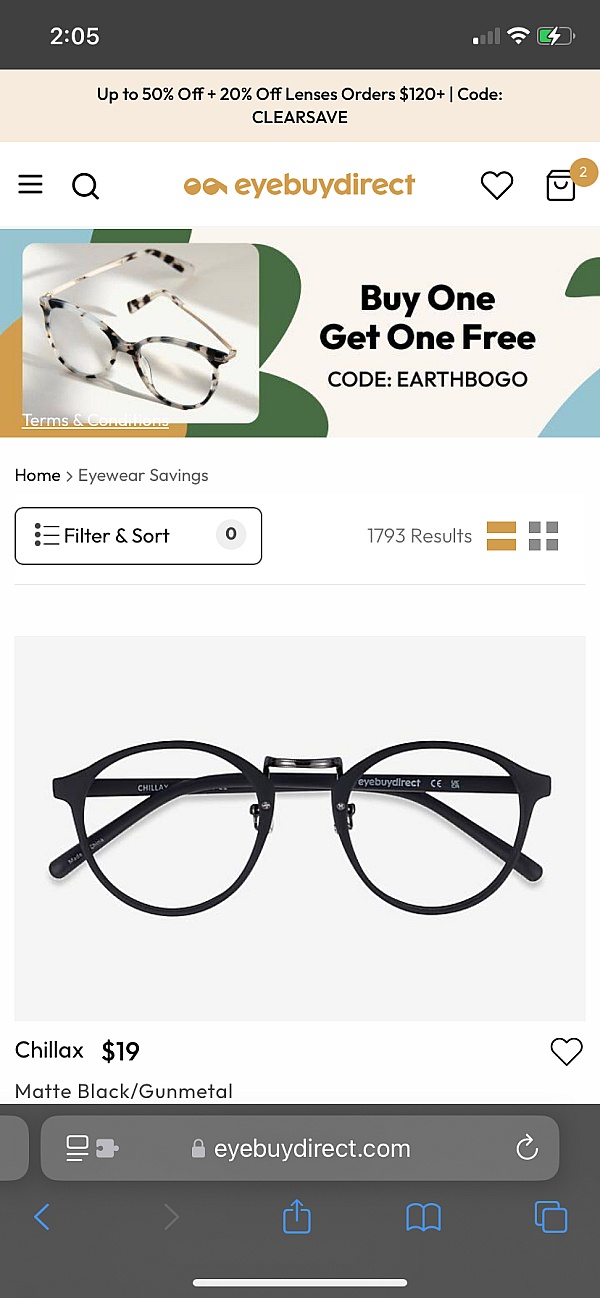This screenshot has width=600, height=1298.
Task: Switch to single-column list view
Action: [x=501, y=536]
